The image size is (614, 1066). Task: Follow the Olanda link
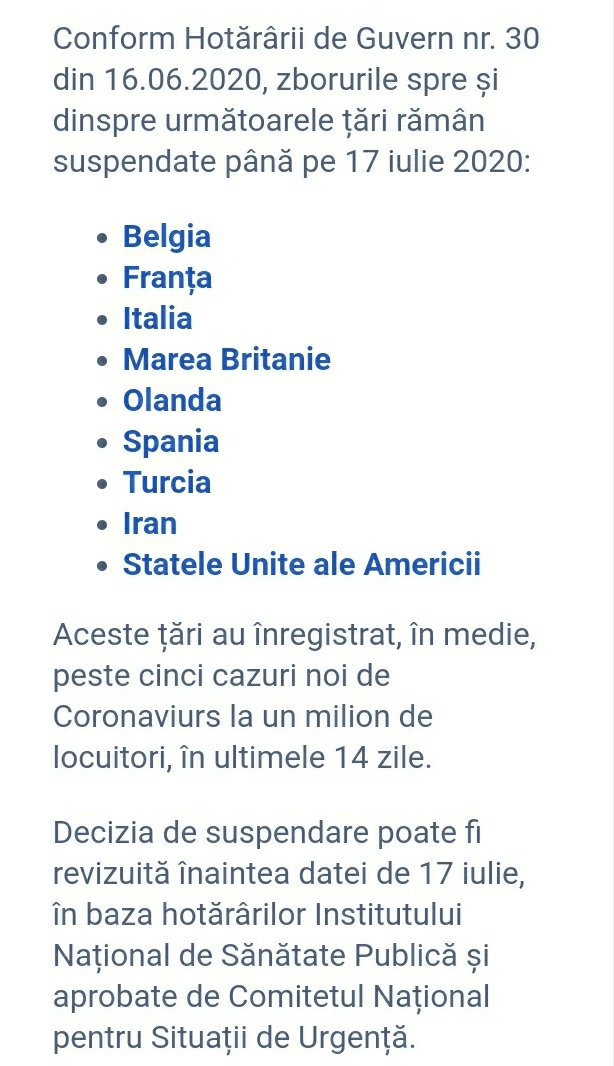tap(172, 401)
